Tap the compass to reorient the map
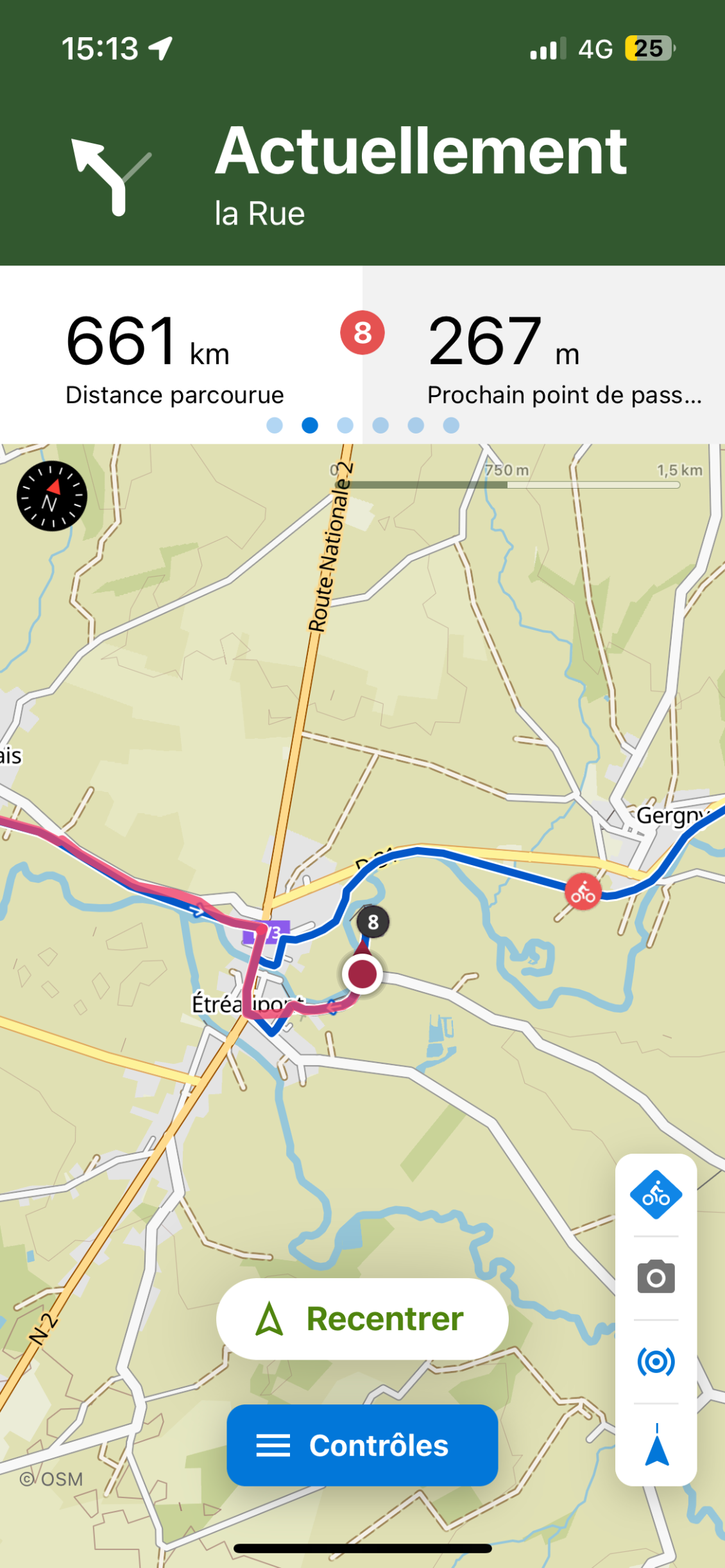Image resolution: width=725 pixels, height=1568 pixels. tap(52, 496)
